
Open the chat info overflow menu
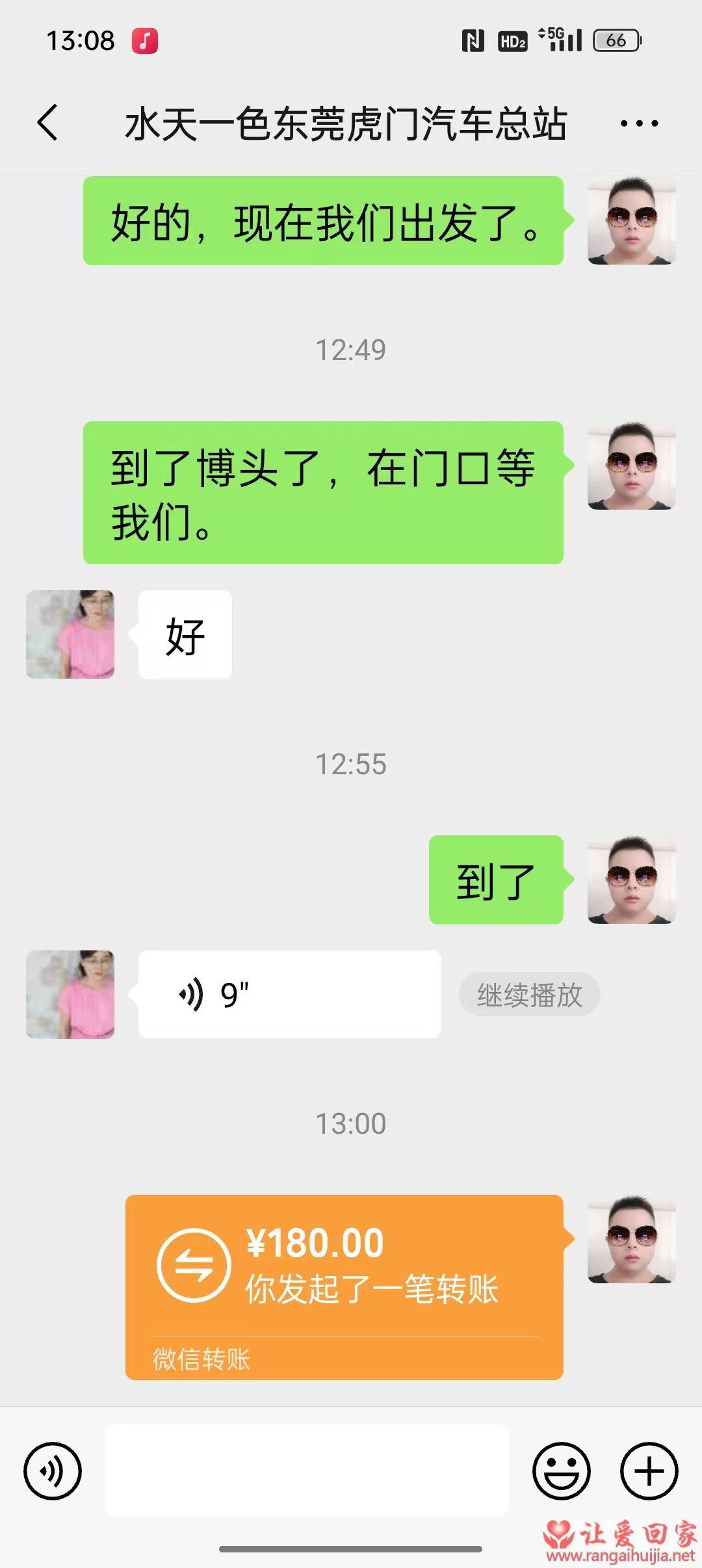(x=638, y=124)
